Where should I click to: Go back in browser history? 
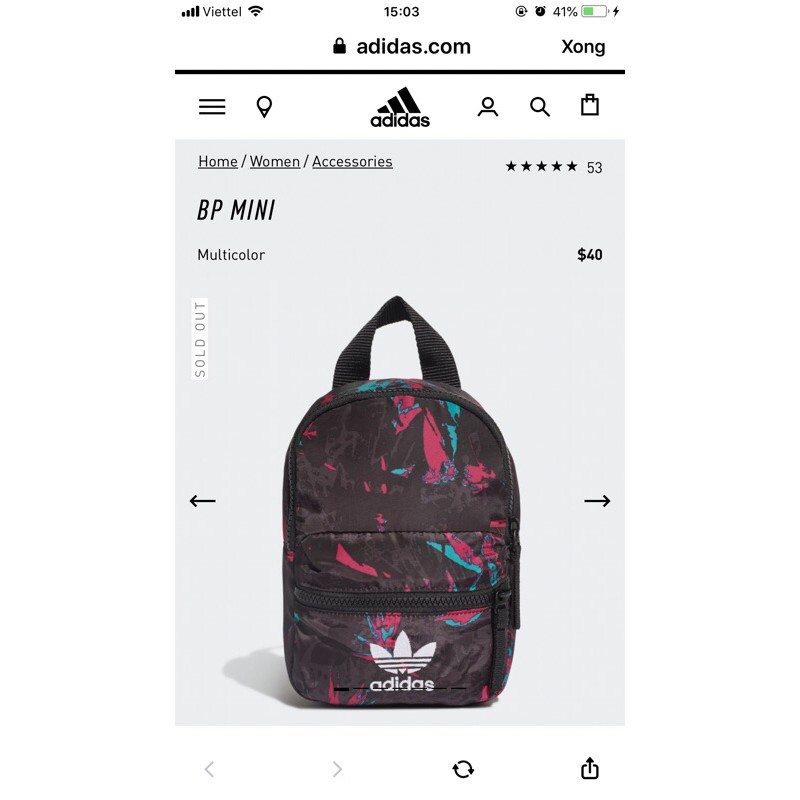[209, 768]
